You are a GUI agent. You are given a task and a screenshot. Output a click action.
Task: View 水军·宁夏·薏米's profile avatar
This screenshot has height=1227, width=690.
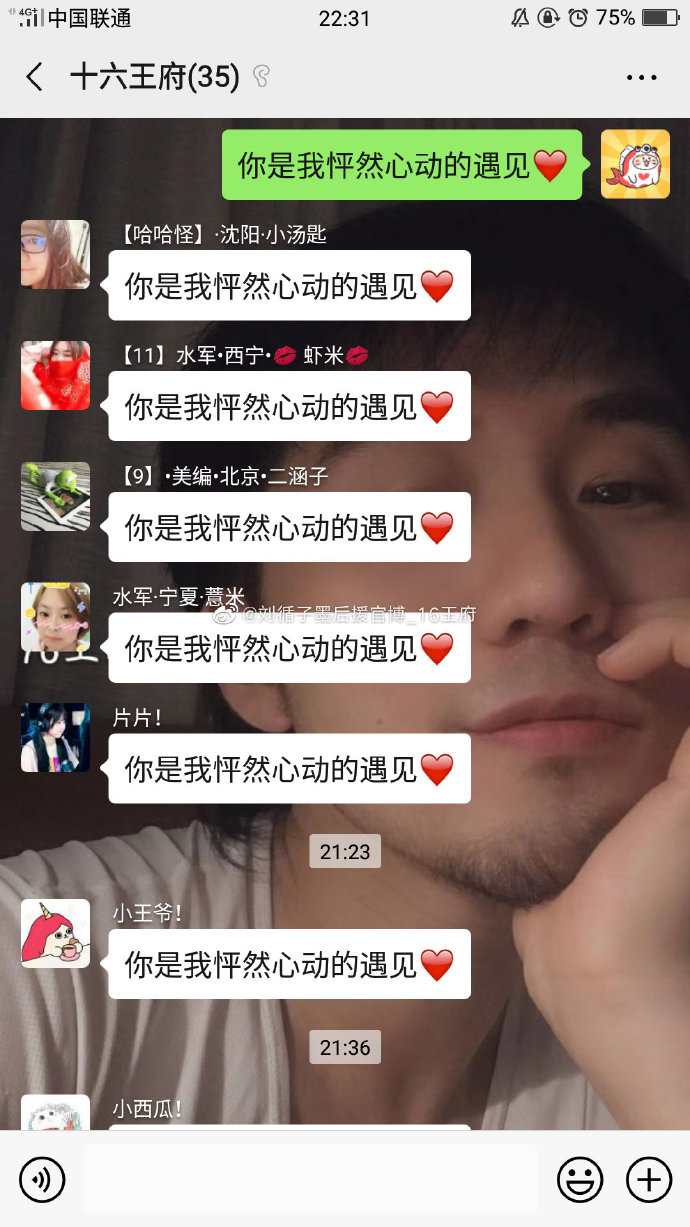[55, 617]
